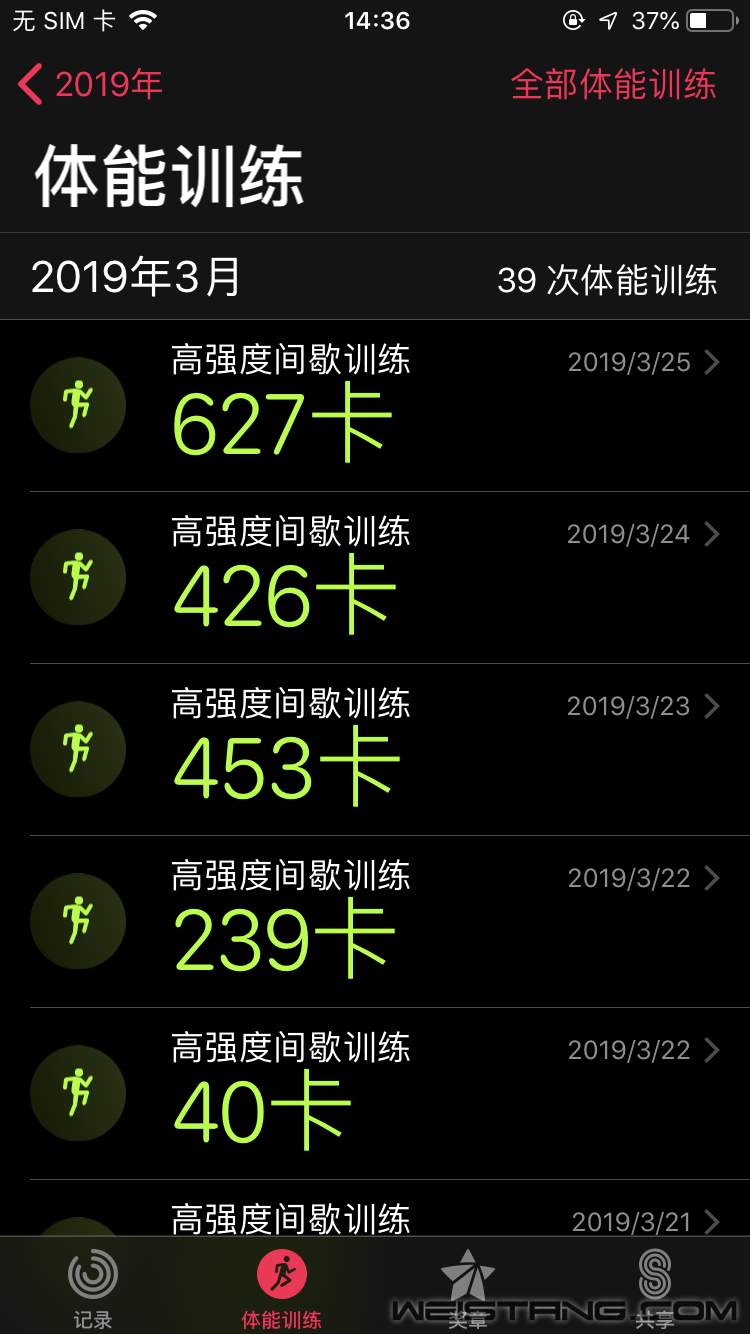Tap the green exercise icon beside 40 卡
Screen dimensions: 750x1334
click(x=77, y=1093)
